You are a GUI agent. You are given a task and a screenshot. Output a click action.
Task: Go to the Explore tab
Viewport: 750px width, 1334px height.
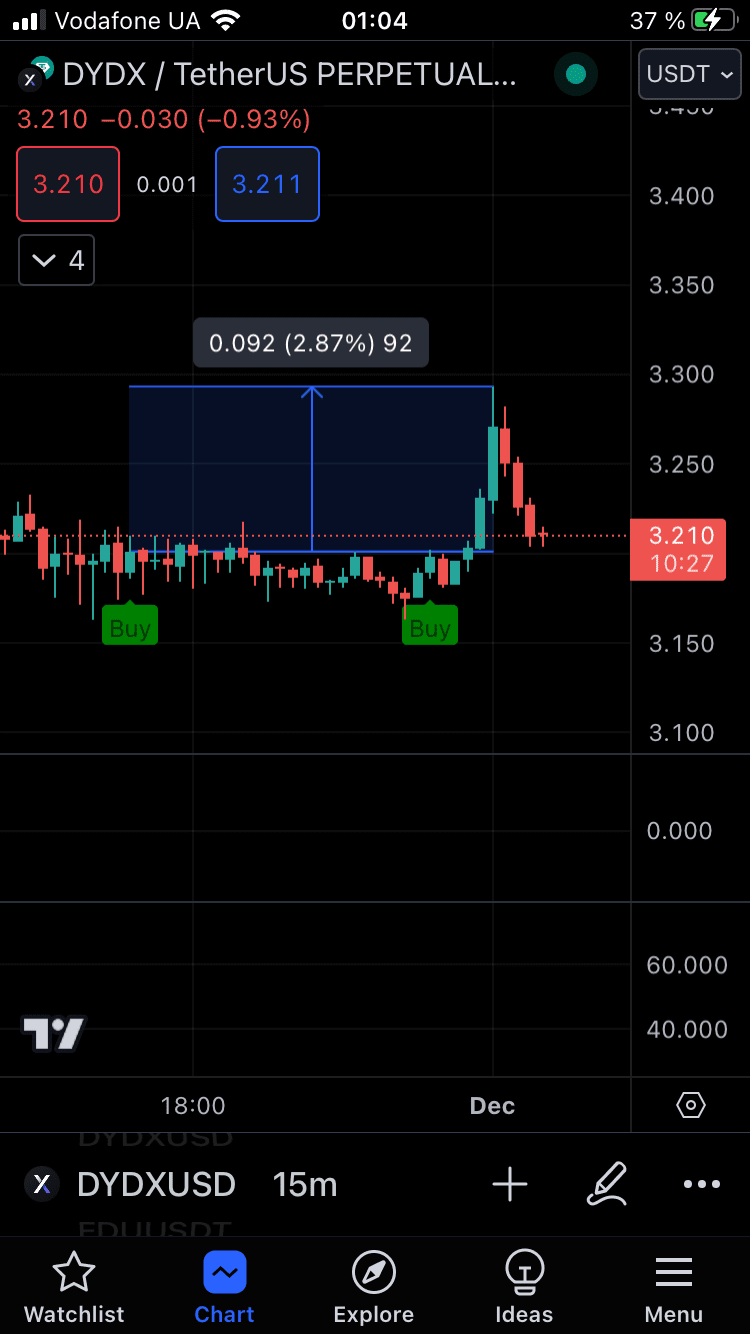tap(374, 1287)
